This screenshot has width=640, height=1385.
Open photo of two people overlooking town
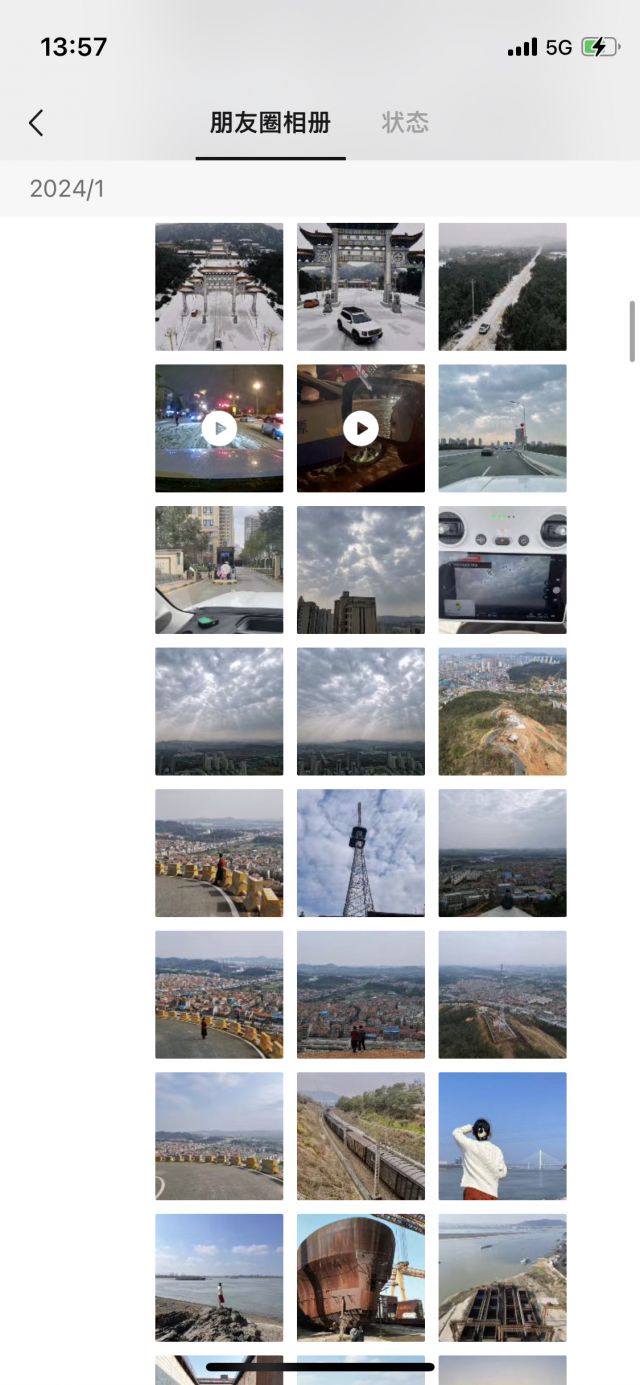[x=360, y=995]
